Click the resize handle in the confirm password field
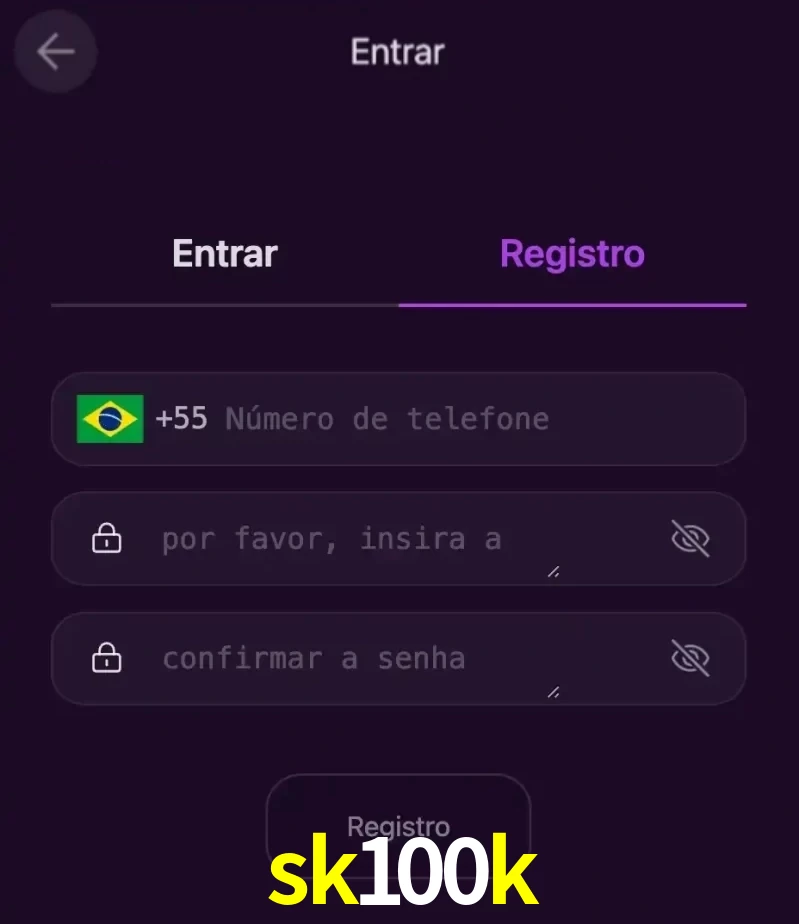The width and height of the screenshot is (799, 924). click(x=552, y=692)
